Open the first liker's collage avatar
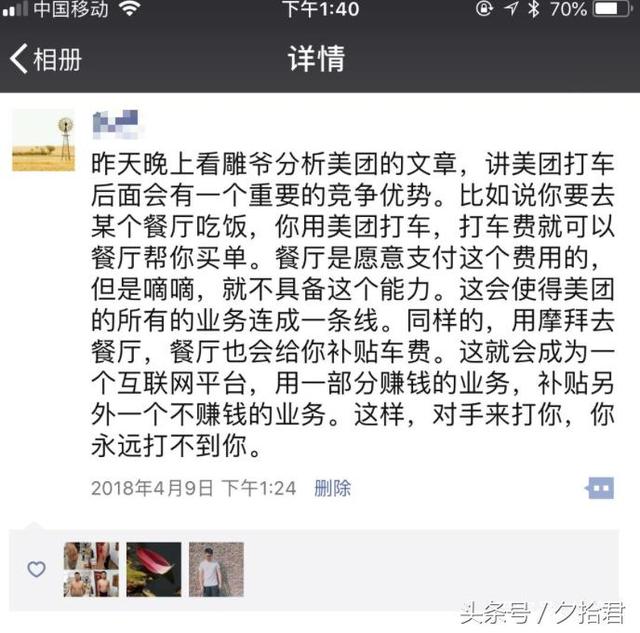 point(91,569)
